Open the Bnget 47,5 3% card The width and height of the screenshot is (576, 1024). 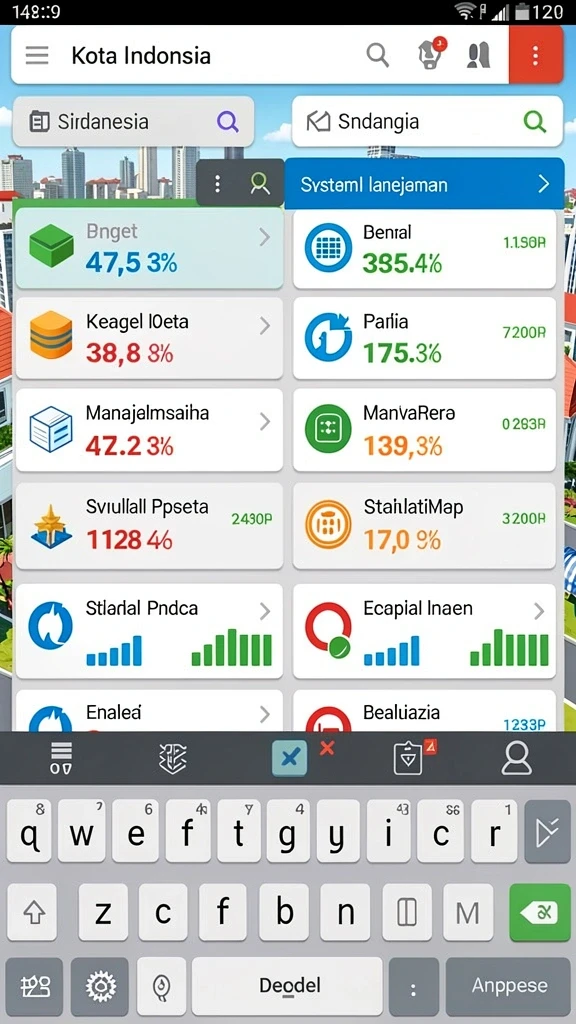click(149, 248)
